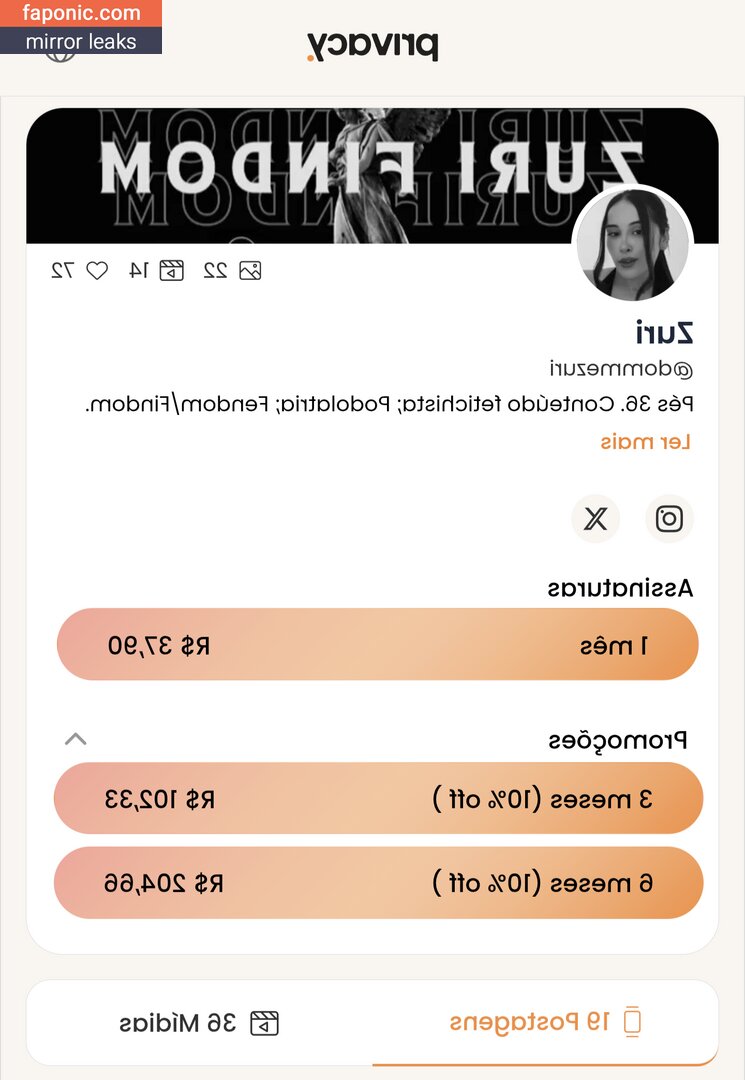Image resolution: width=745 pixels, height=1080 pixels.
Task: Open Zuri's Instagram profile link
Action: tap(669, 519)
